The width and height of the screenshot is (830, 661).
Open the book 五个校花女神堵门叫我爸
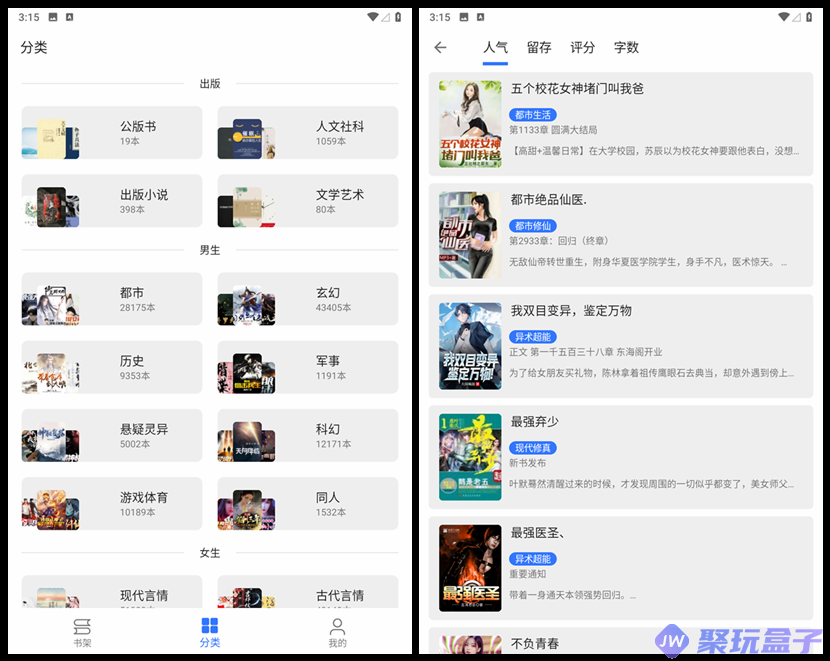(620, 124)
